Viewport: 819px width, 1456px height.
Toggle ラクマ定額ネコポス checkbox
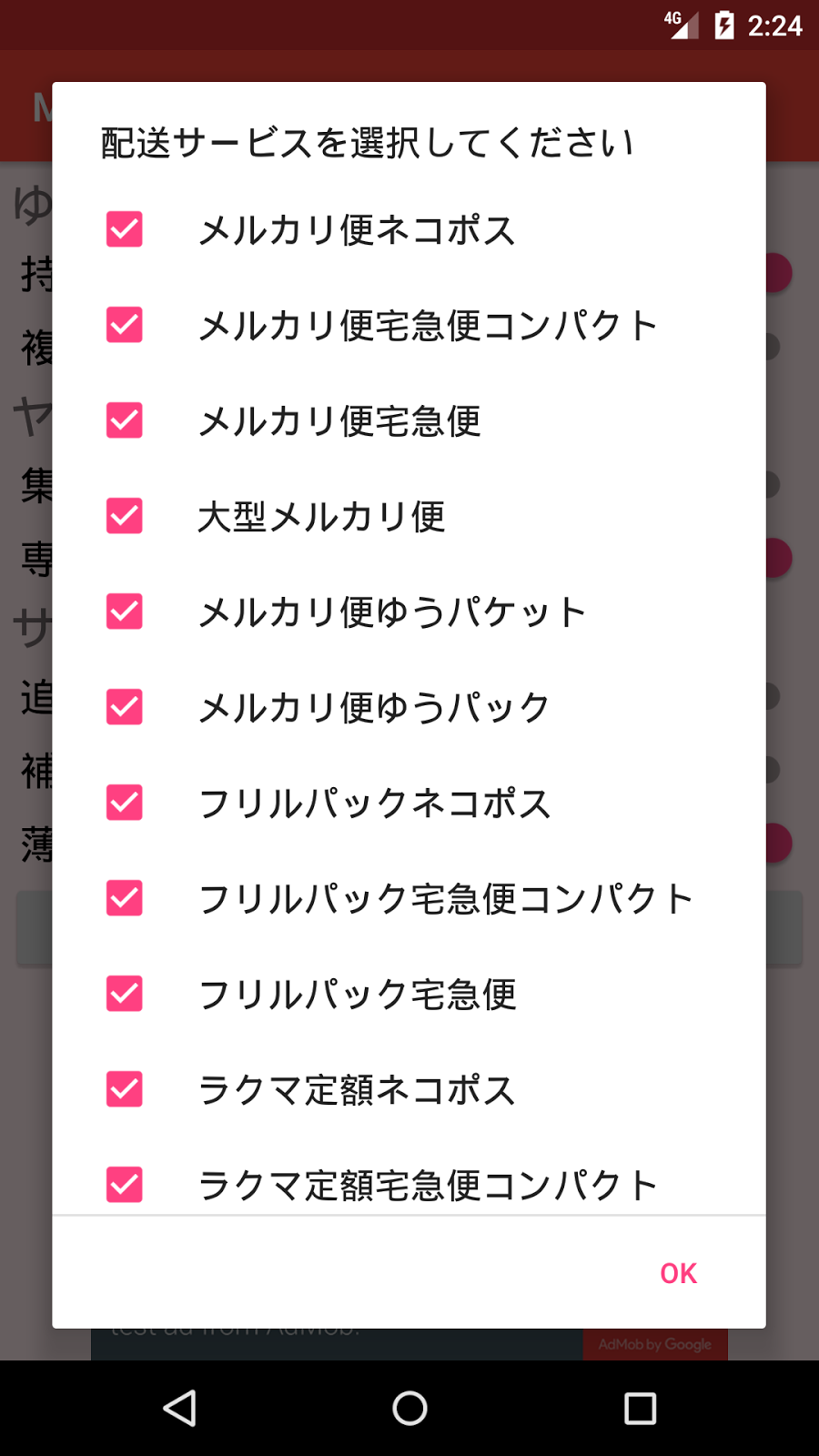tap(125, 1089)
